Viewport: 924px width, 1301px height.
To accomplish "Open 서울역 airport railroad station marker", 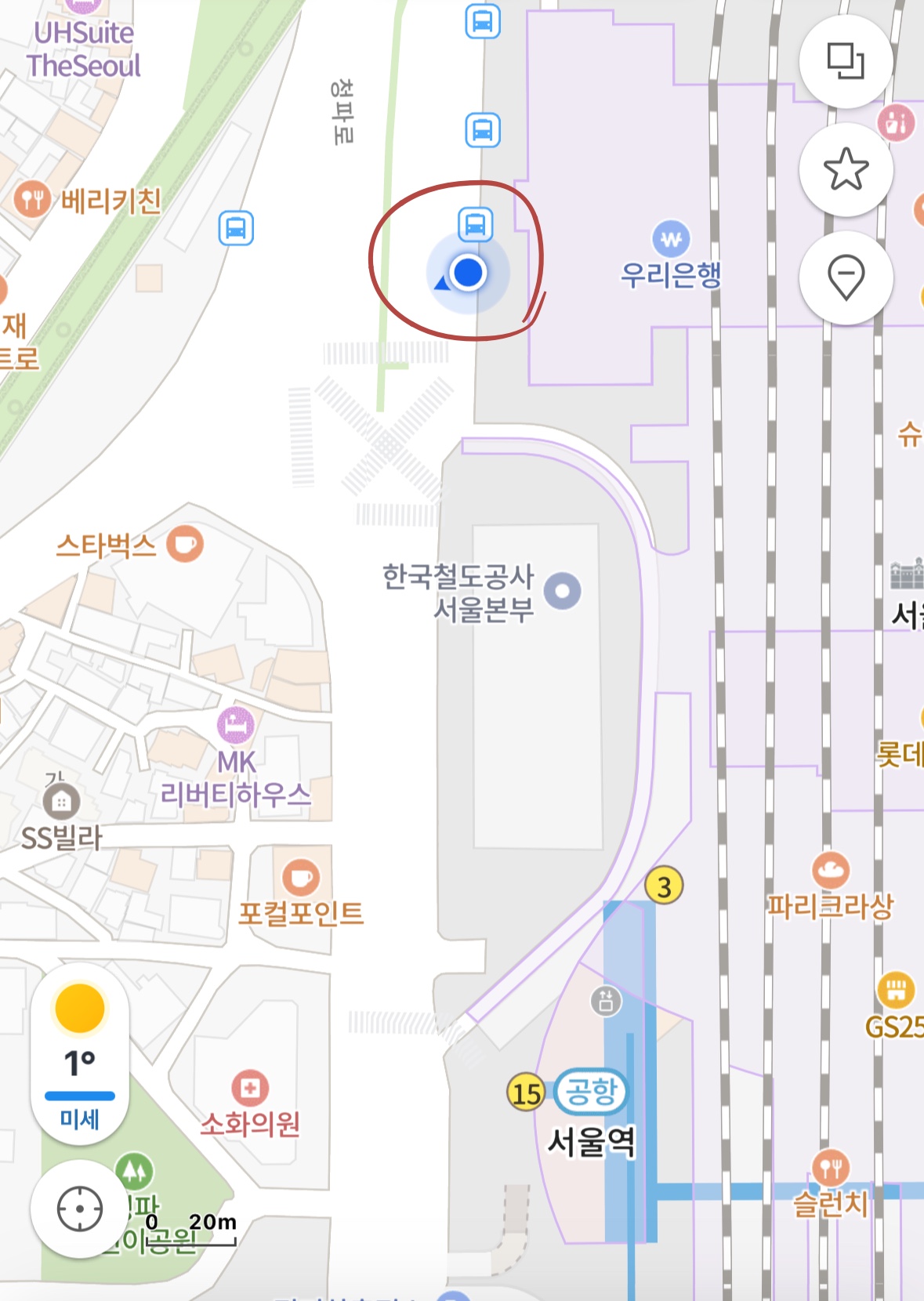I will coord(591,1092).
